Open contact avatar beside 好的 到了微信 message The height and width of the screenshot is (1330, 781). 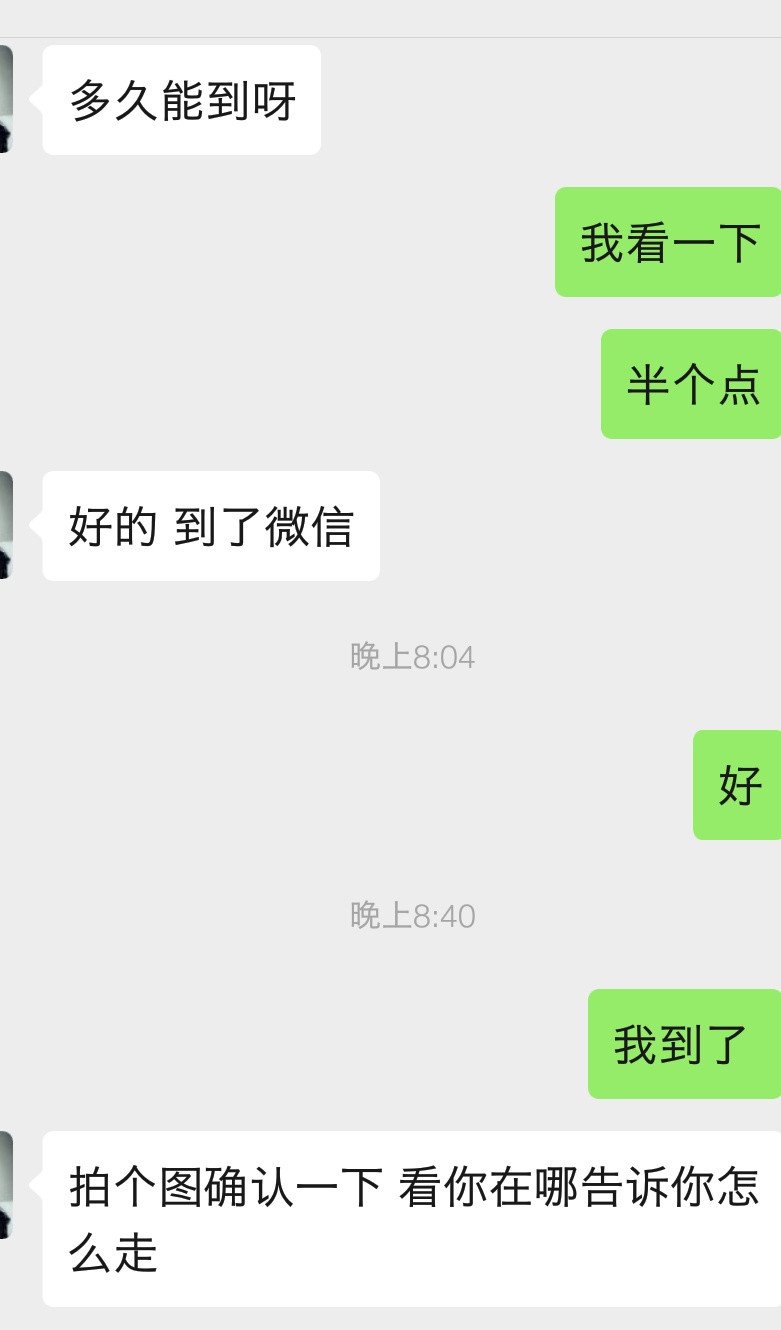coord(6,525)
